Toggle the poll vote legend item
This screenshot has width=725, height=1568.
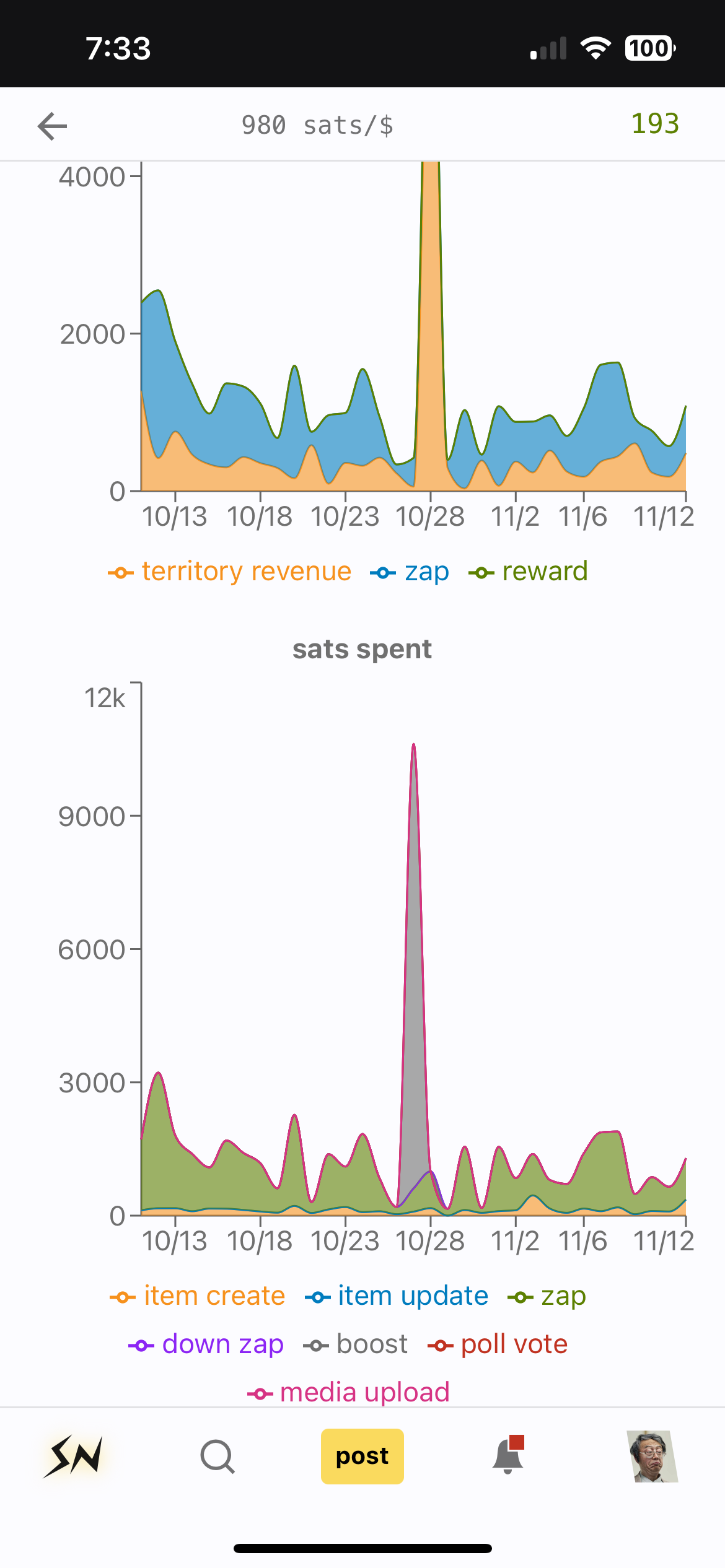[498, 1344]
